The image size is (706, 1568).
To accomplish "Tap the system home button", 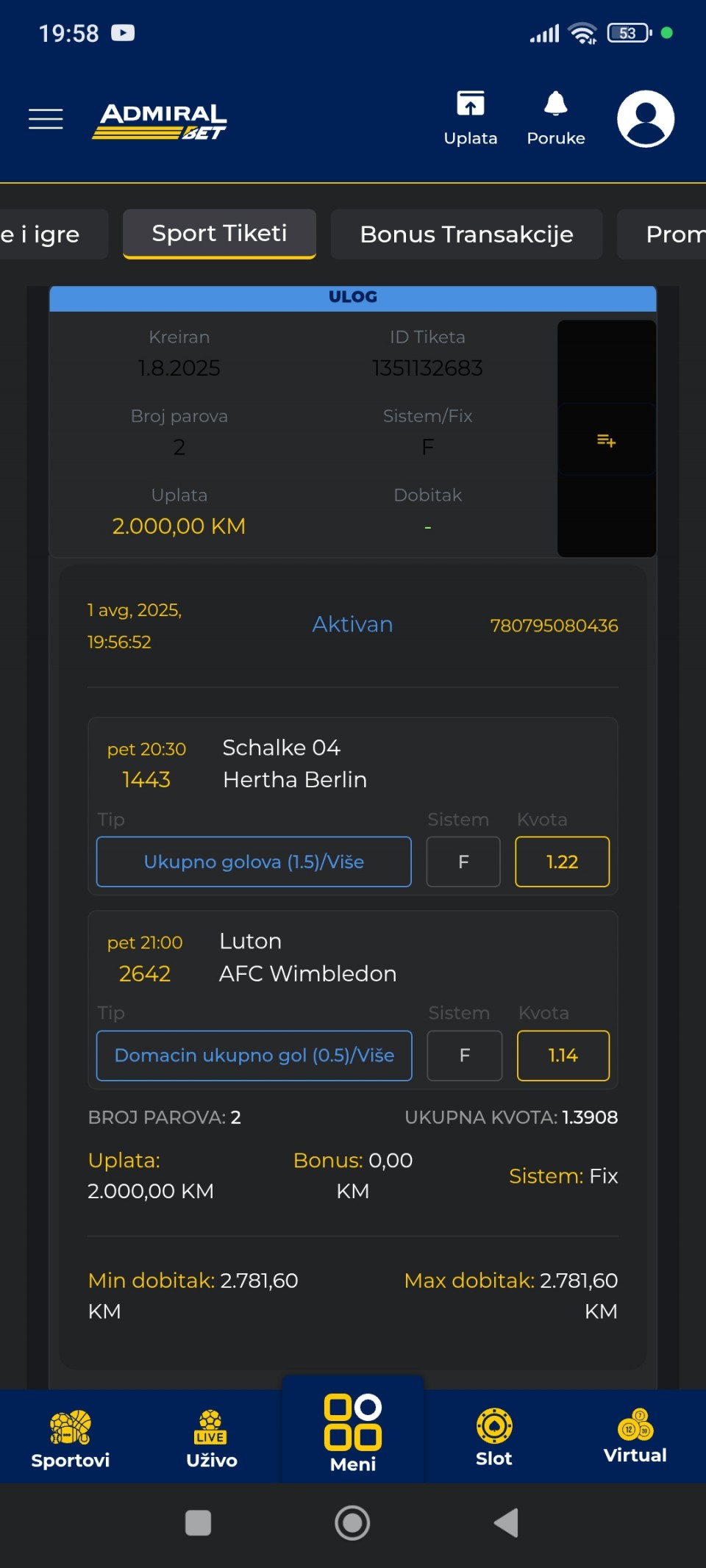I will tap(352, 1522).
